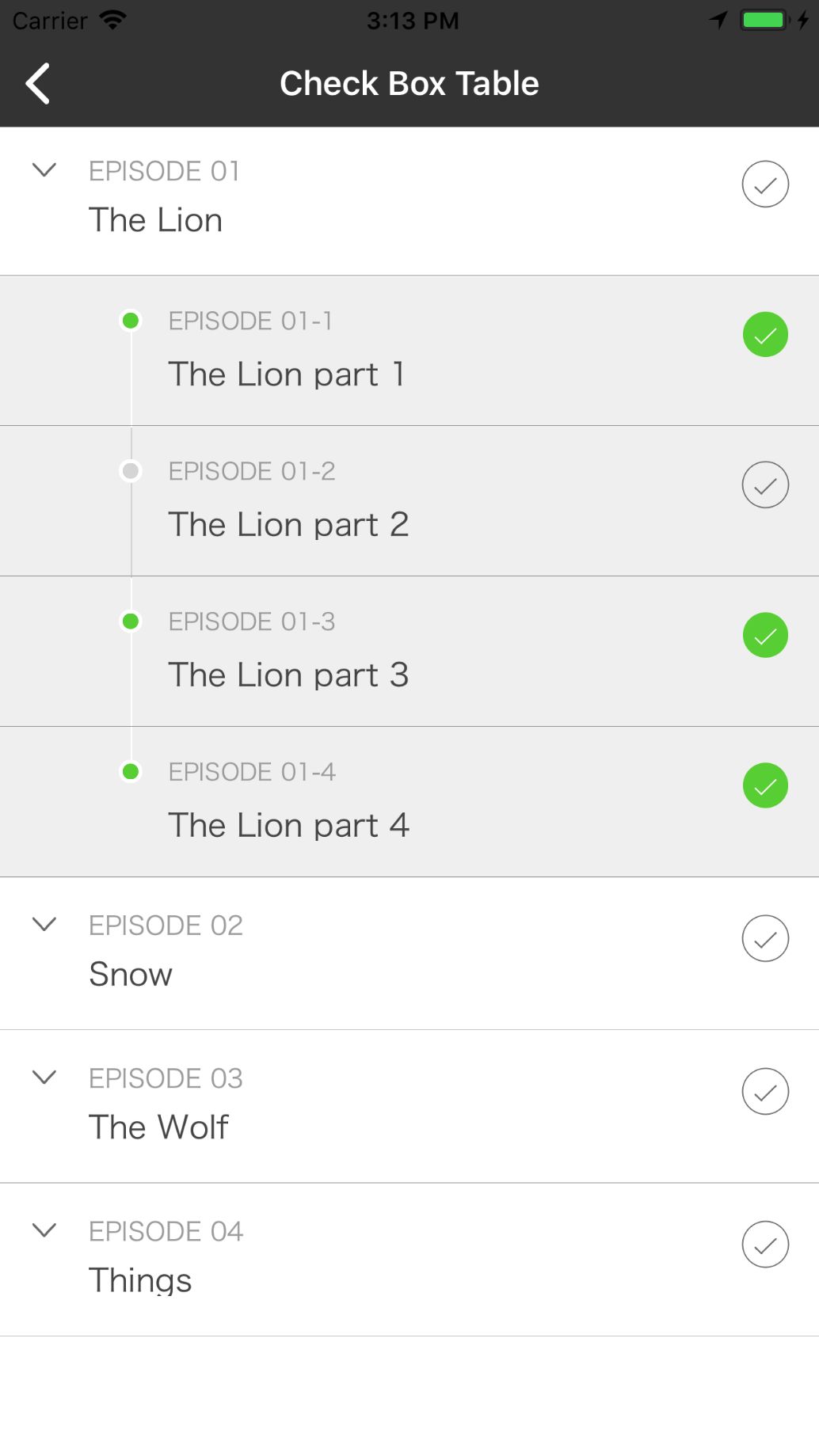Check the Episode 04 Things checkbox
This screenshot has height=1456, width=819.
click(764, 1245)
